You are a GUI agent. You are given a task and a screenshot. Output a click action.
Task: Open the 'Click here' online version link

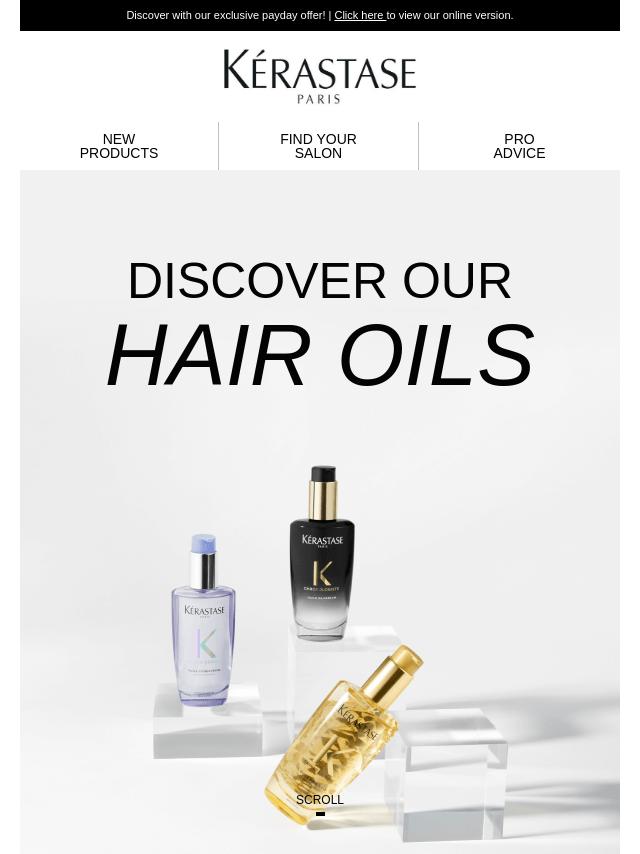359,15
